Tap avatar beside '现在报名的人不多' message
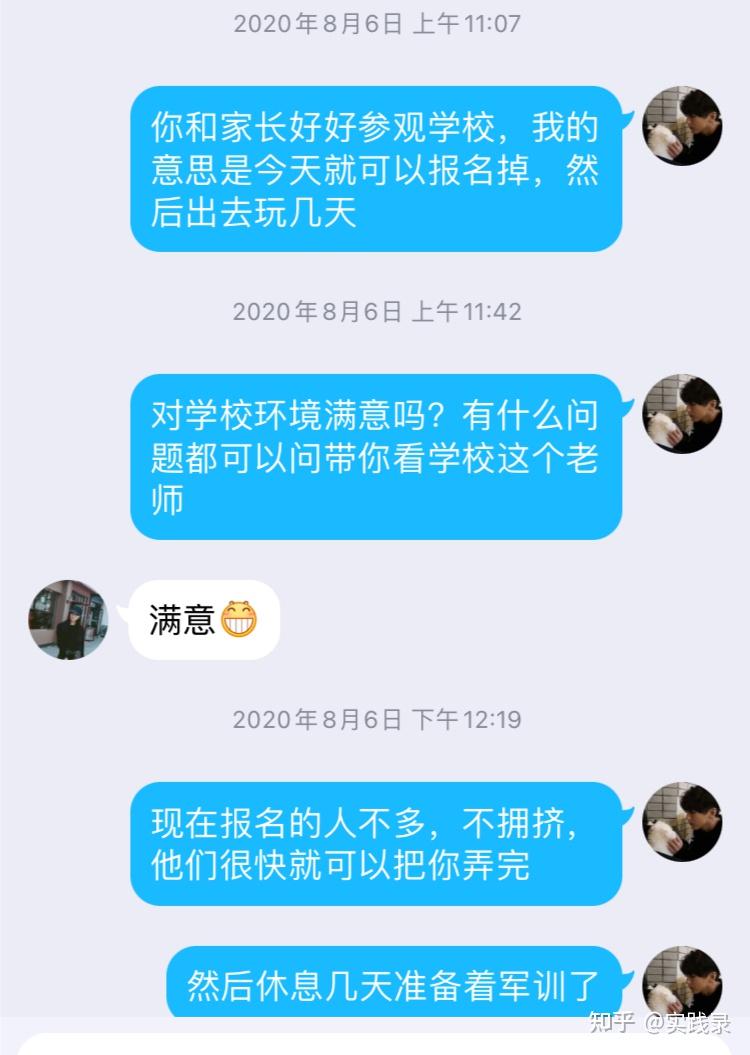Viewport: 750px width, 1055px height. click(682, 822)
